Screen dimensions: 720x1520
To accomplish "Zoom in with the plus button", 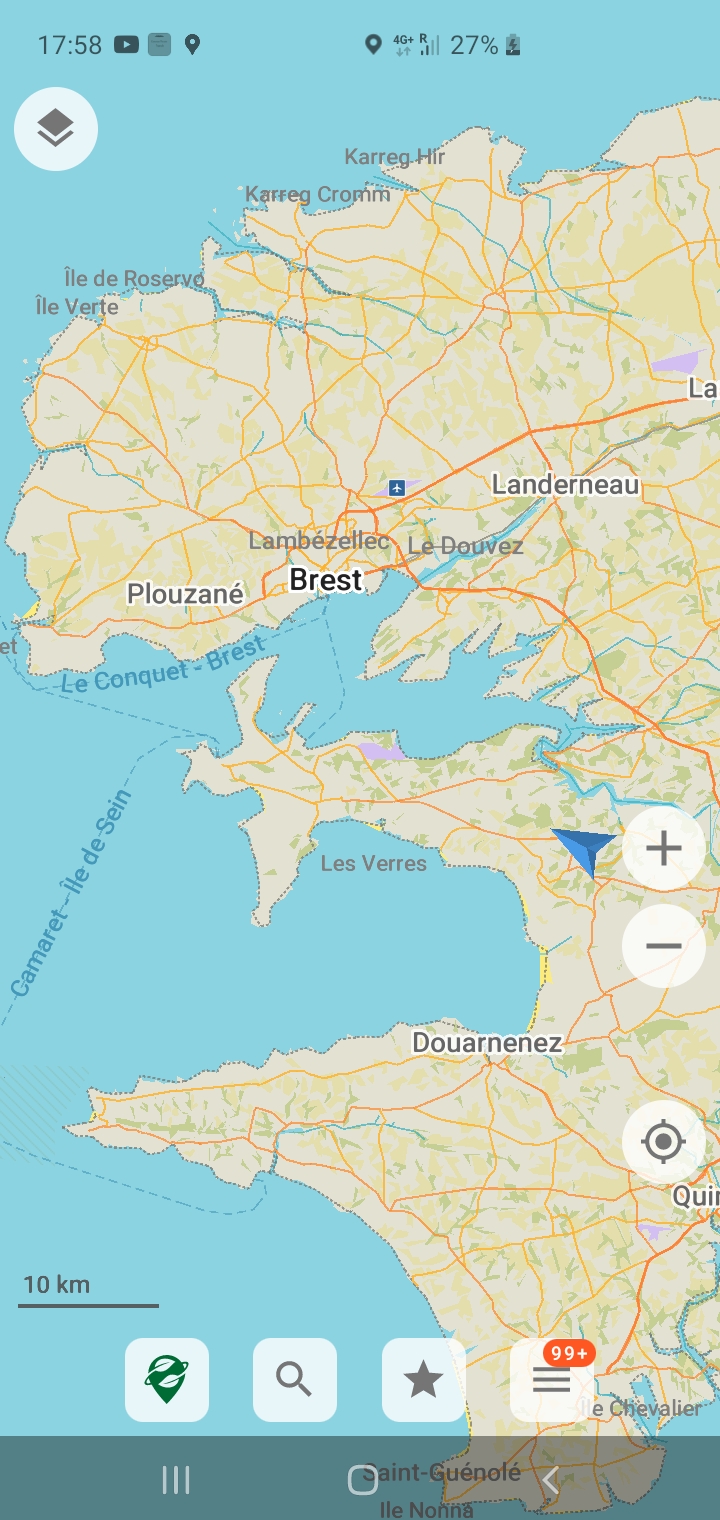I will coord(663,849).
